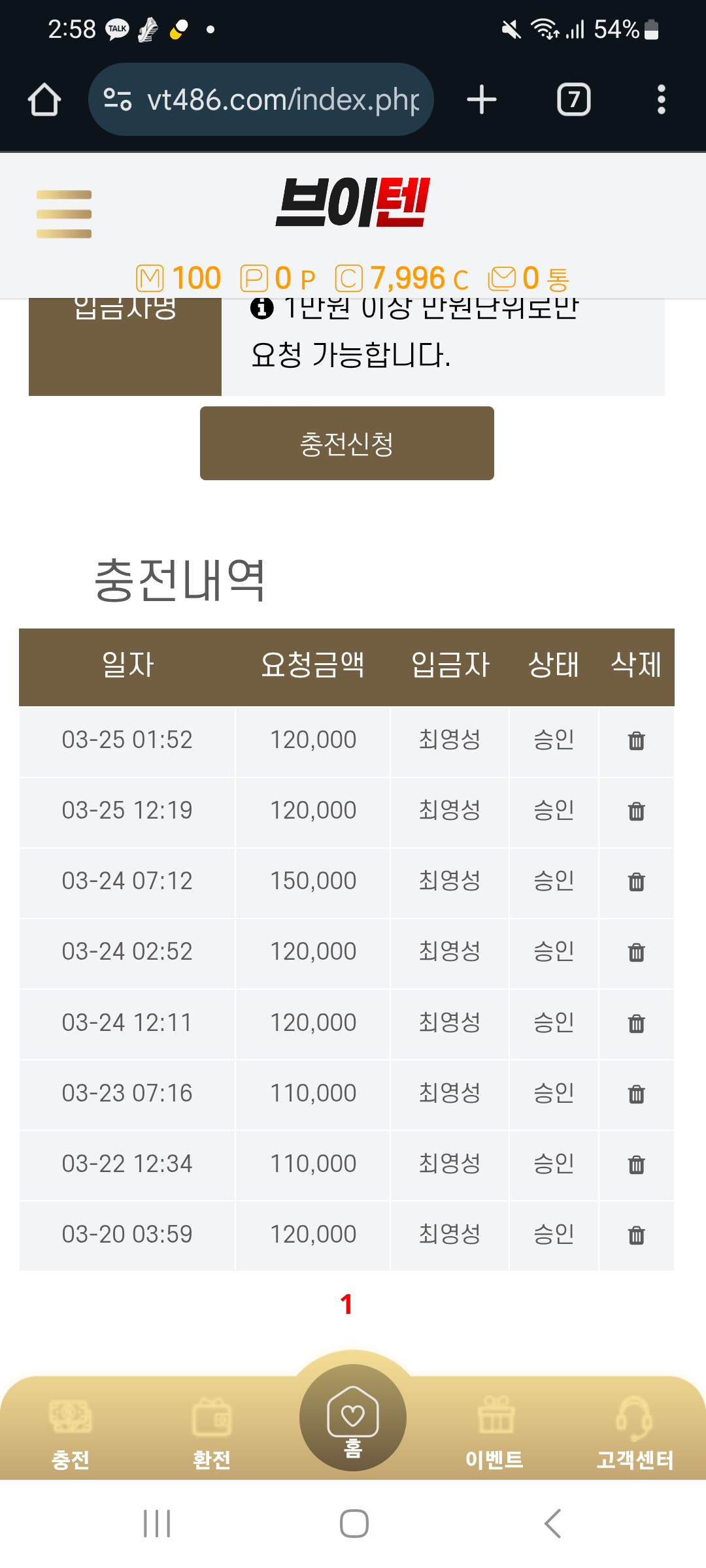Go to the browser home page
The width and height of the screenshot is (706, 1568).
coord(44,99)
